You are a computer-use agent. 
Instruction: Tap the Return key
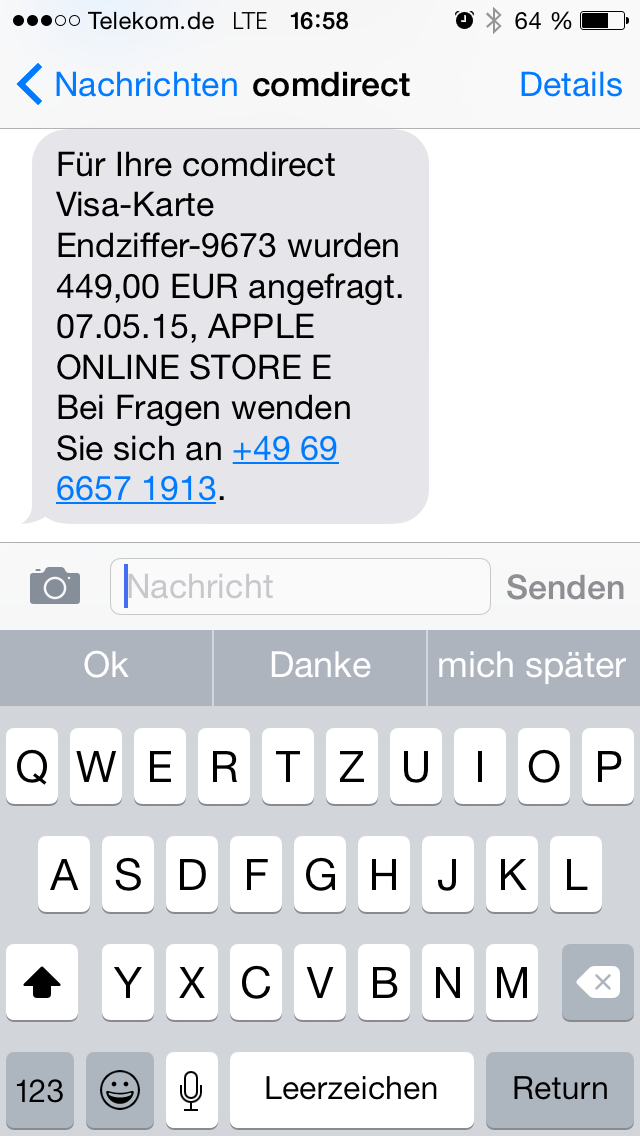click(x=560, y=1089)
